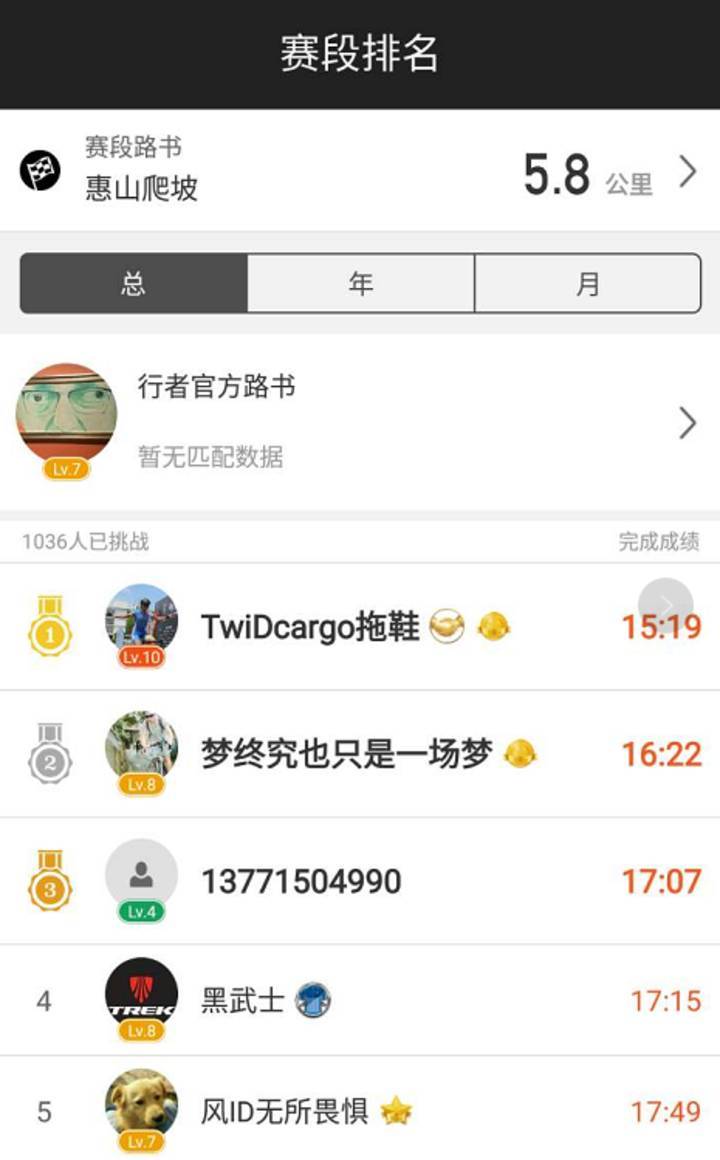Switch to the 总 overall ranking tab

[134, 284]
